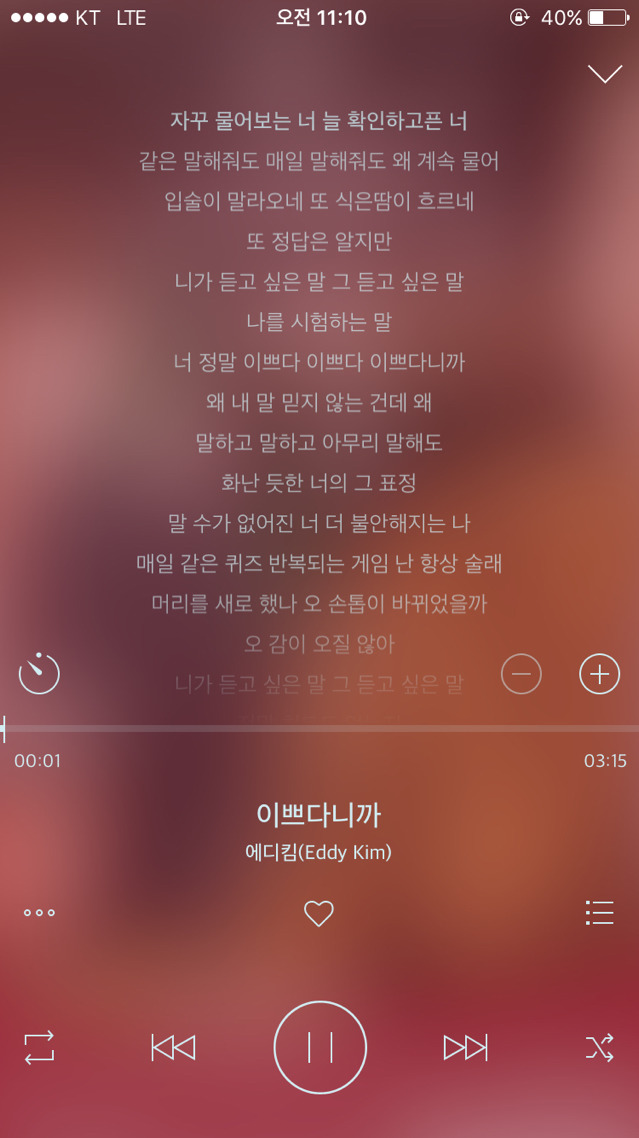Viewport: 639px width, 1138px height.
Task: Collapse the player with the down chevron
Action: coord(605,74)
